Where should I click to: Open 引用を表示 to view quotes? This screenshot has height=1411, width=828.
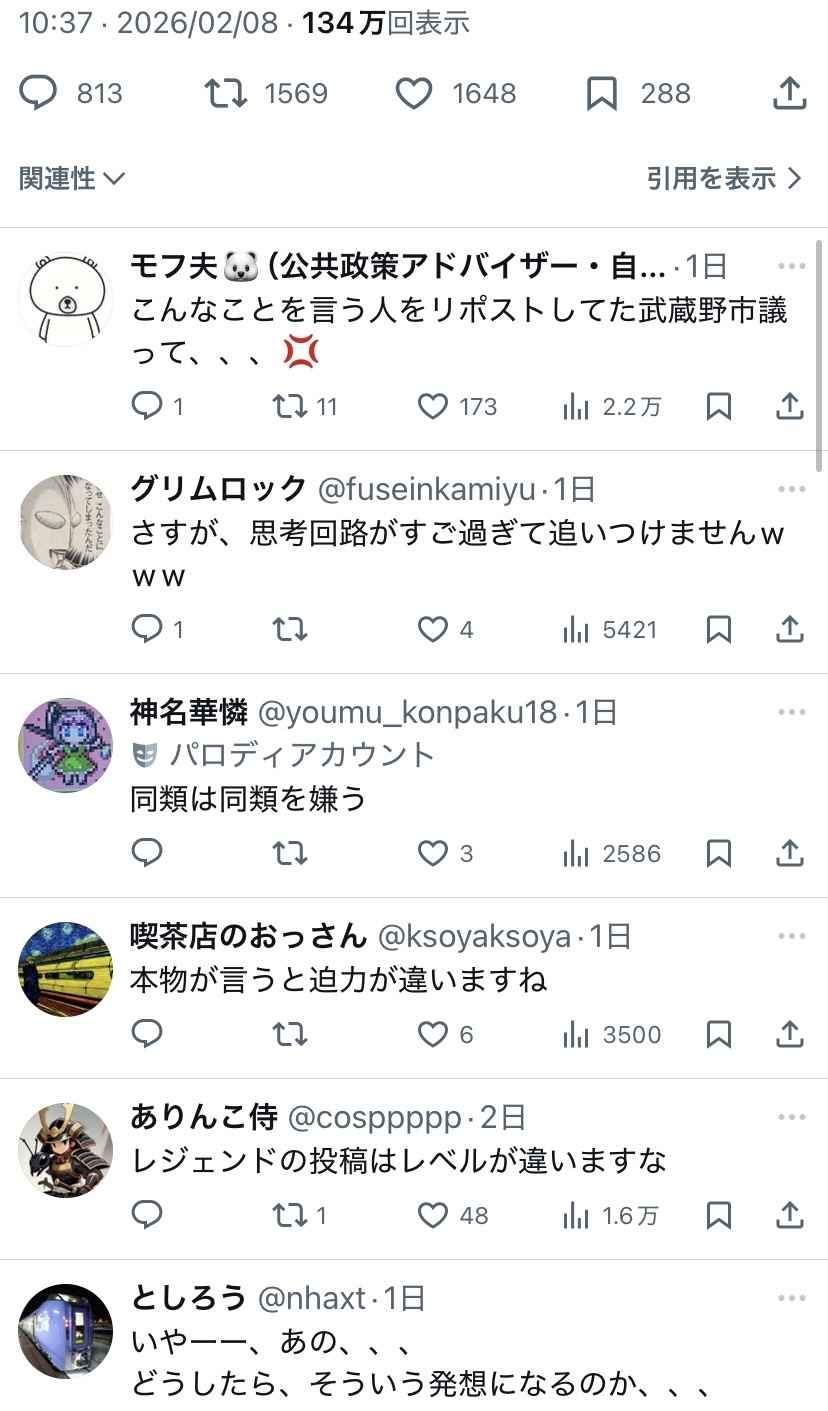(x=724, y=179)
